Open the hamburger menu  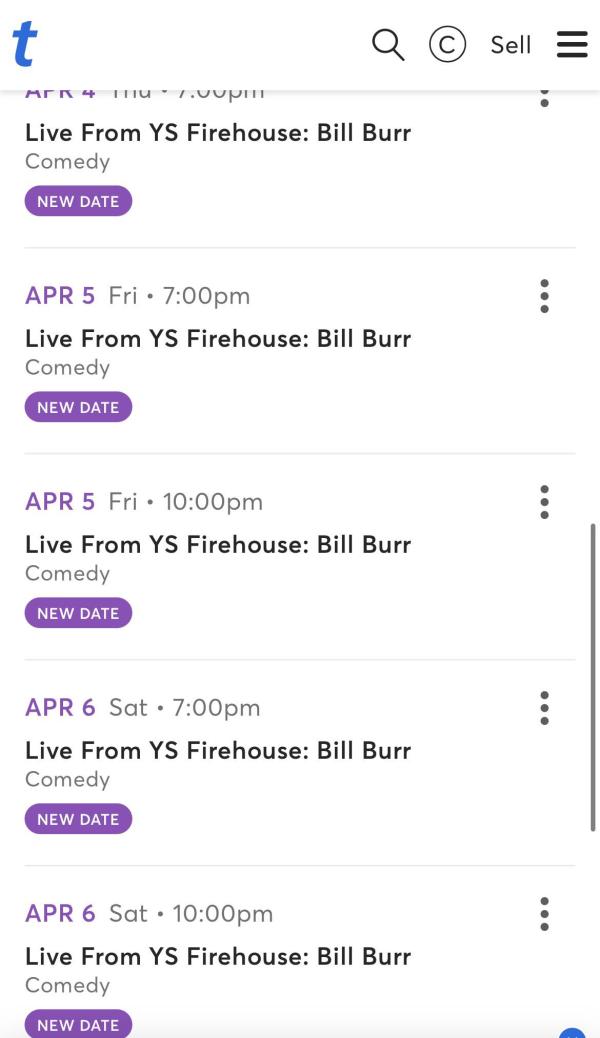(572, 45)
